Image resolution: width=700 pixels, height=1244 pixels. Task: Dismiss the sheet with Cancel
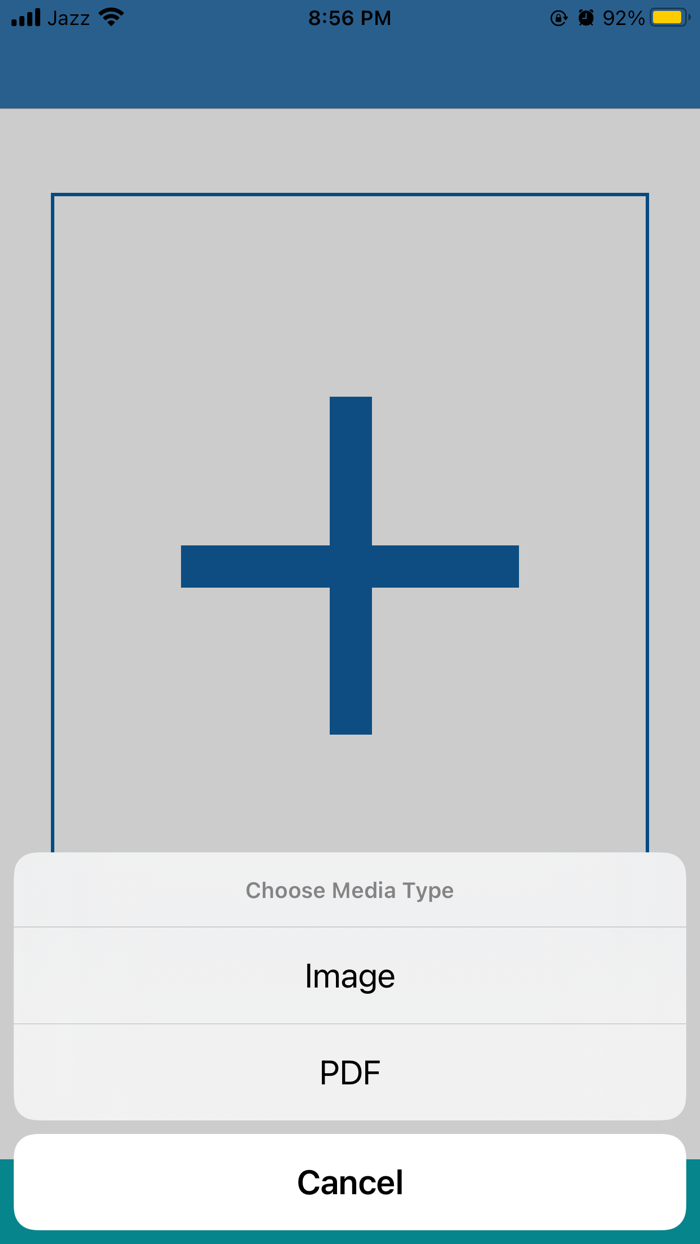350,1182
